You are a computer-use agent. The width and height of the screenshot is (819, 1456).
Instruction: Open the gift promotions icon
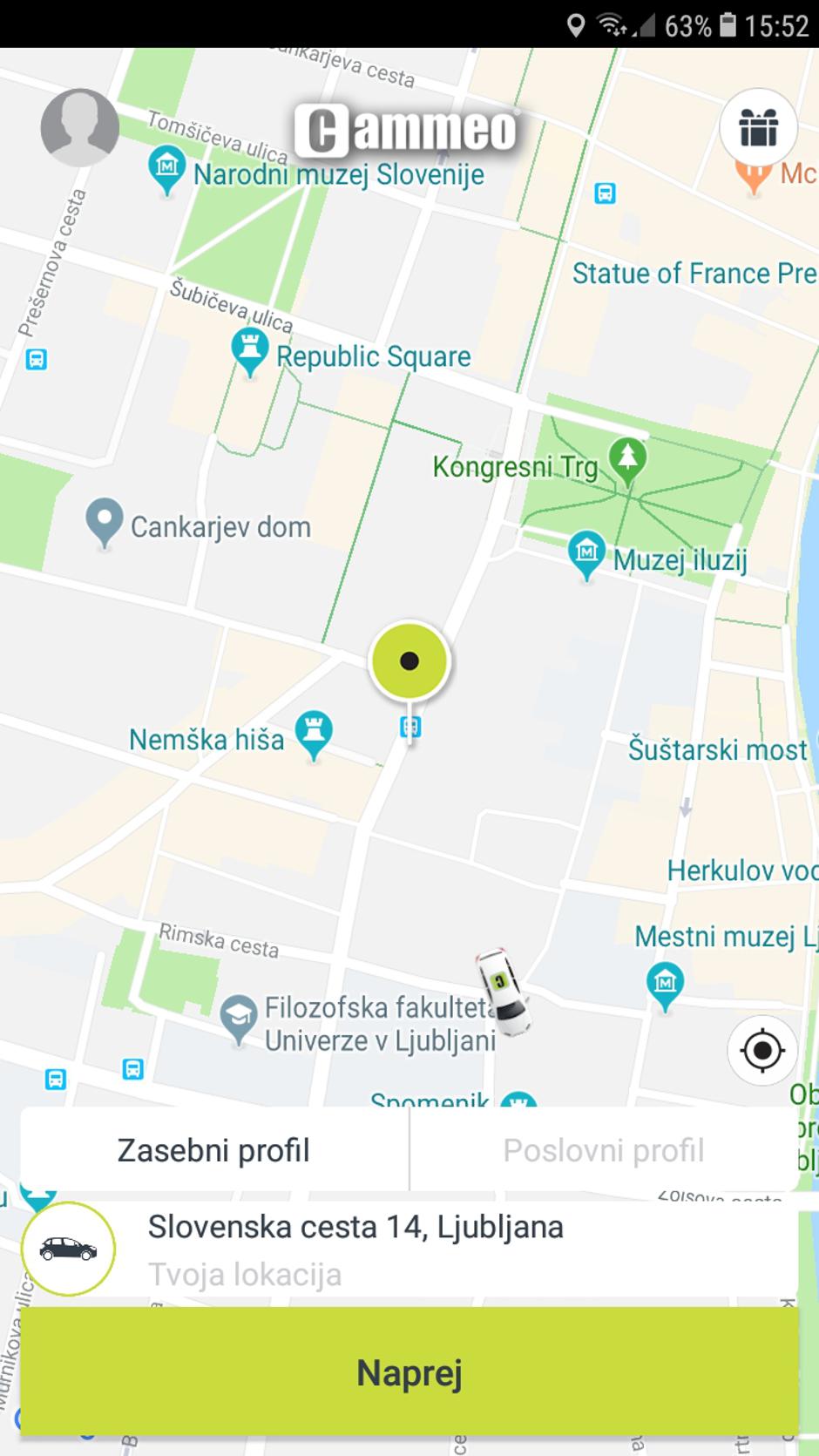758,127
